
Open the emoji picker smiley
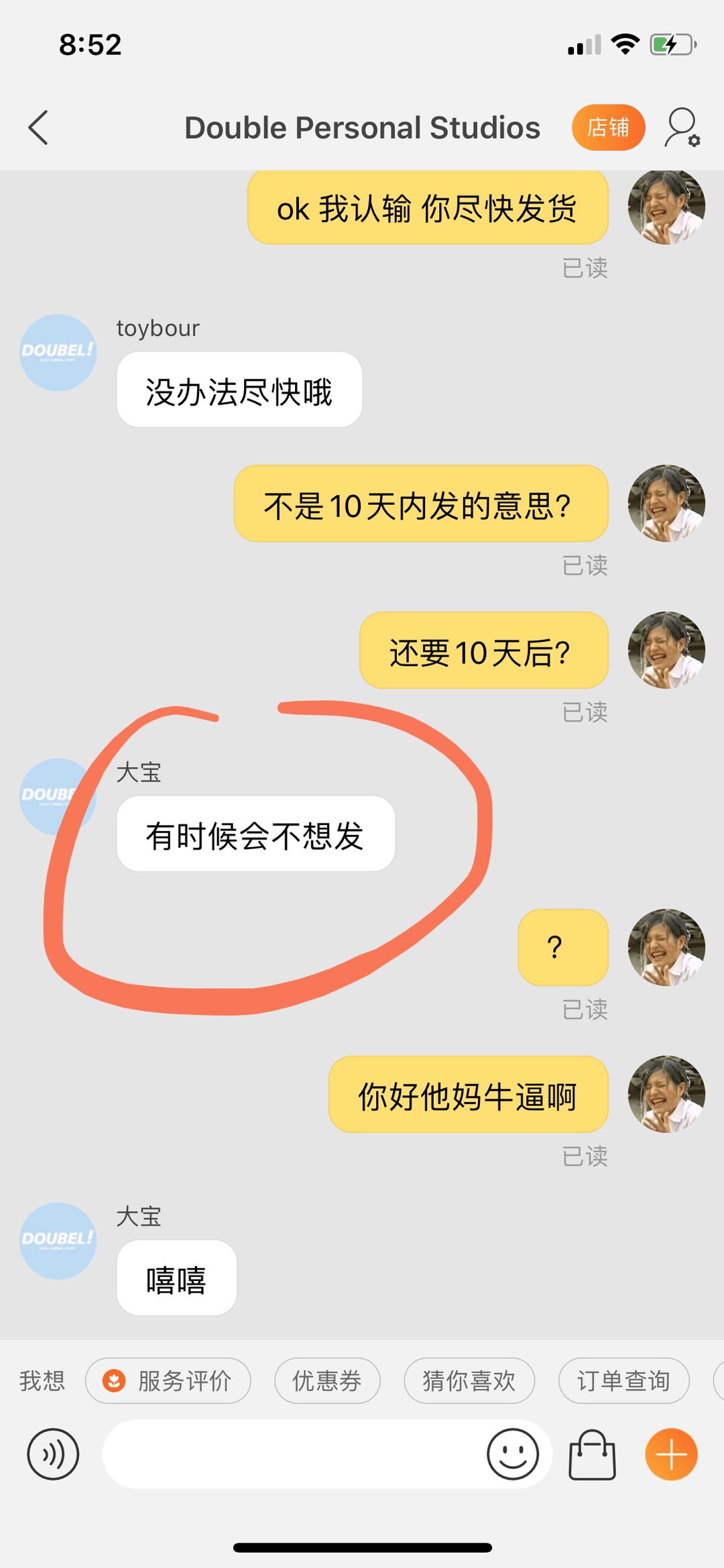(x=513, y=1454)
